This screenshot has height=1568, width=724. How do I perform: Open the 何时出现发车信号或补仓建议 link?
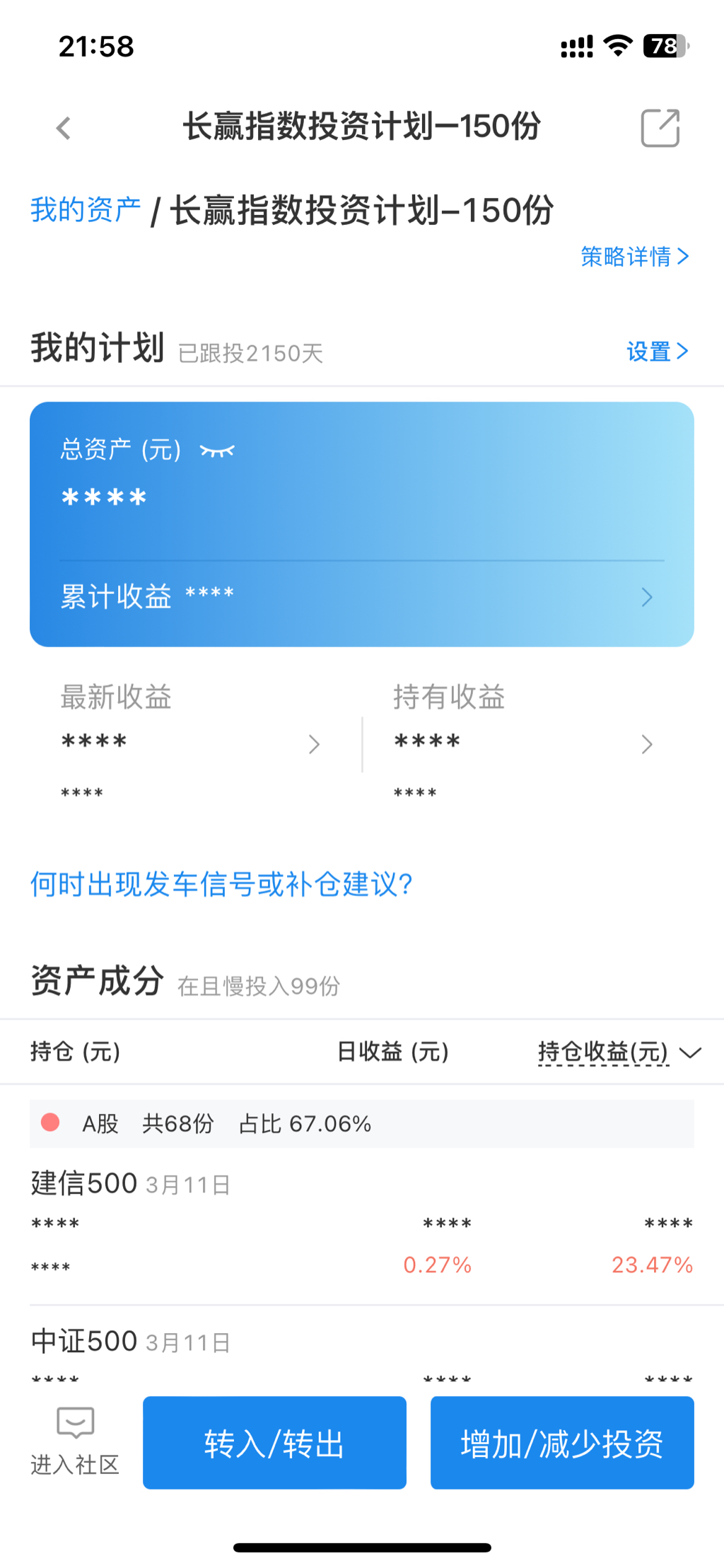coord(221,884)
